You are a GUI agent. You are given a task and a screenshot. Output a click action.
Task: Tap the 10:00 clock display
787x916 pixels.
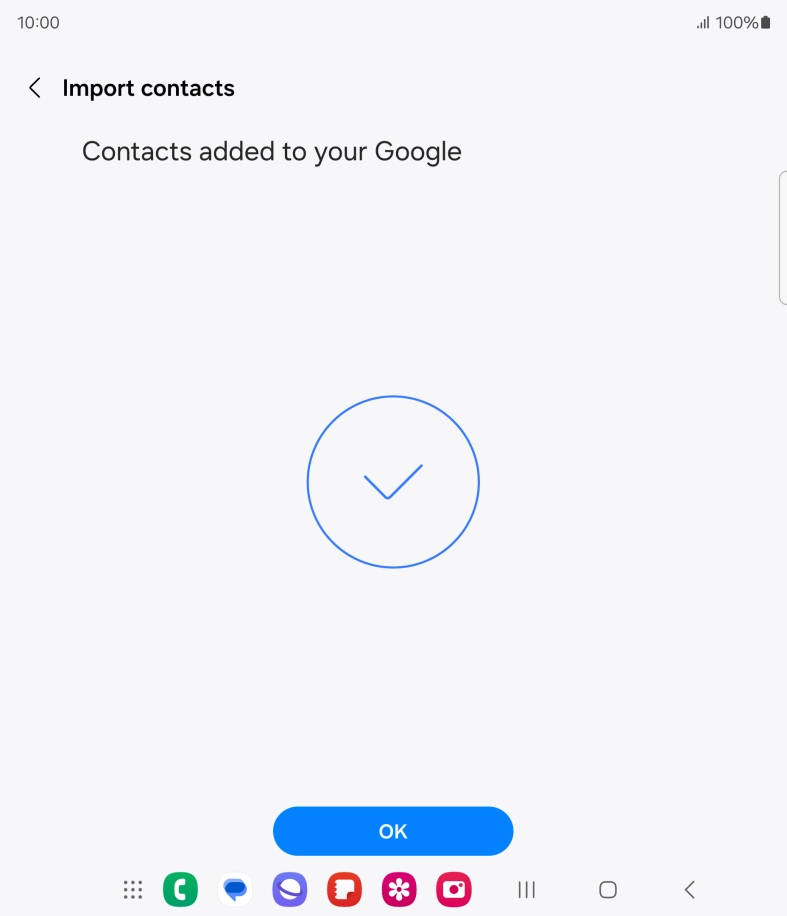pyautogui.click(x=38, y=22)
